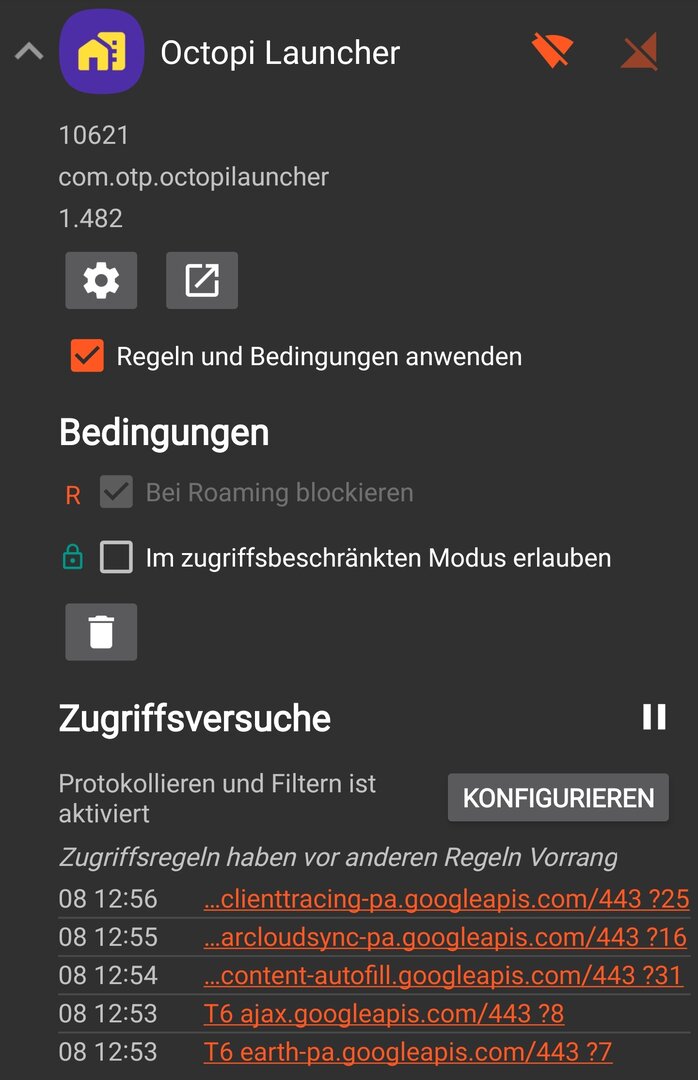Tap the KONFIGURIEREN button
The width and height of the screenshot is (698, 1080).
point(558,798)
